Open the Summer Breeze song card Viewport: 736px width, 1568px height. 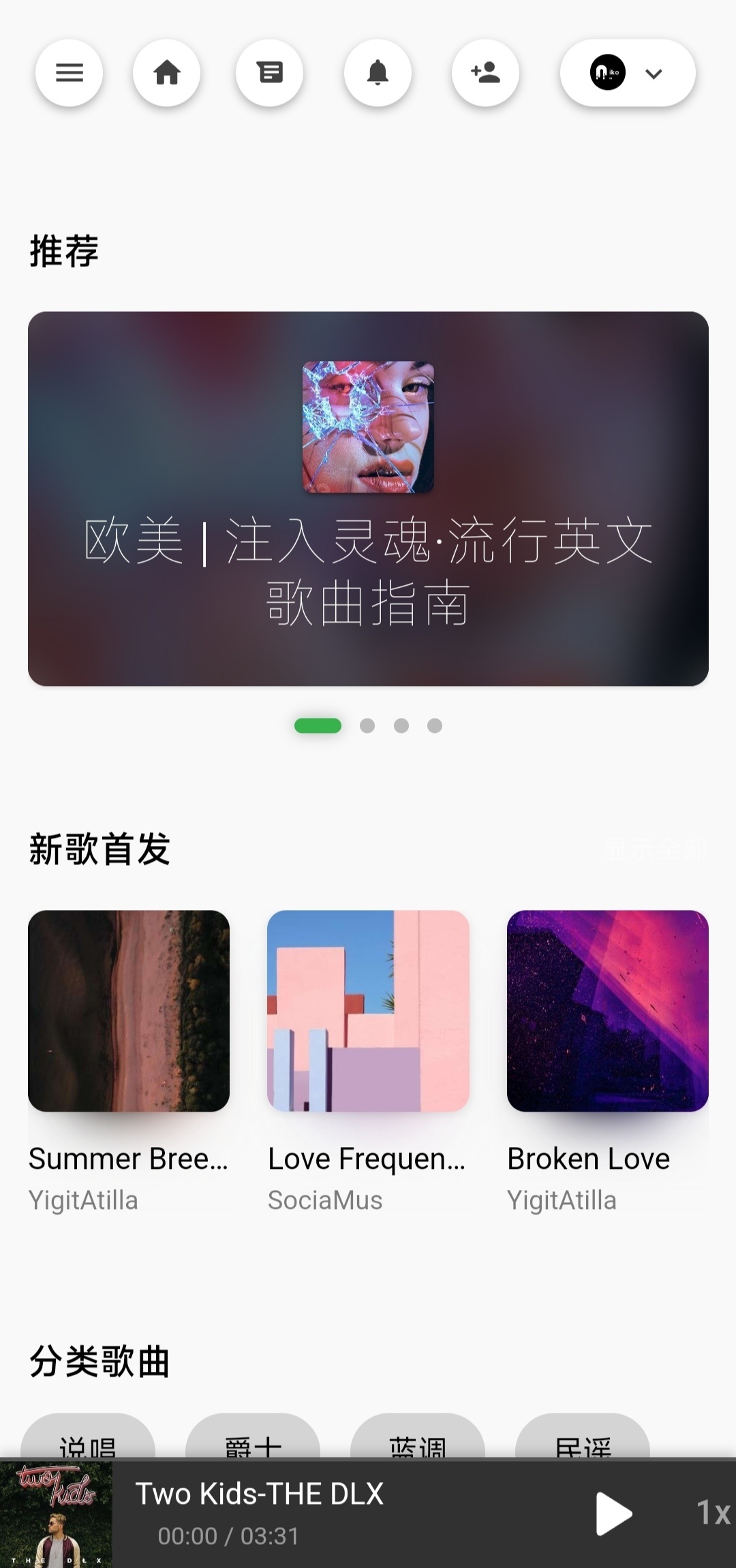tap(129, 1011)
